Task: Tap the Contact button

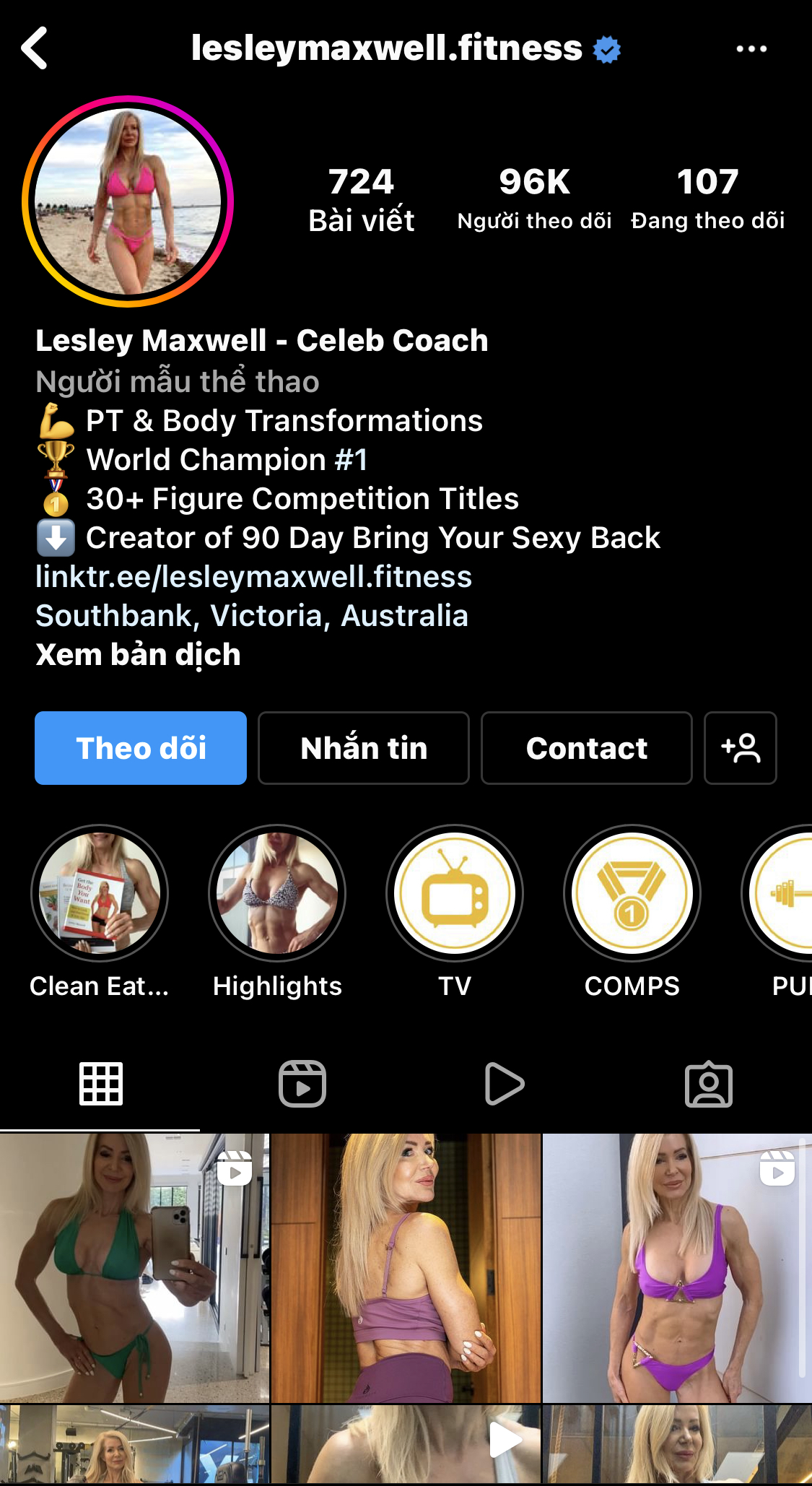Action: [x=586, y=748]
